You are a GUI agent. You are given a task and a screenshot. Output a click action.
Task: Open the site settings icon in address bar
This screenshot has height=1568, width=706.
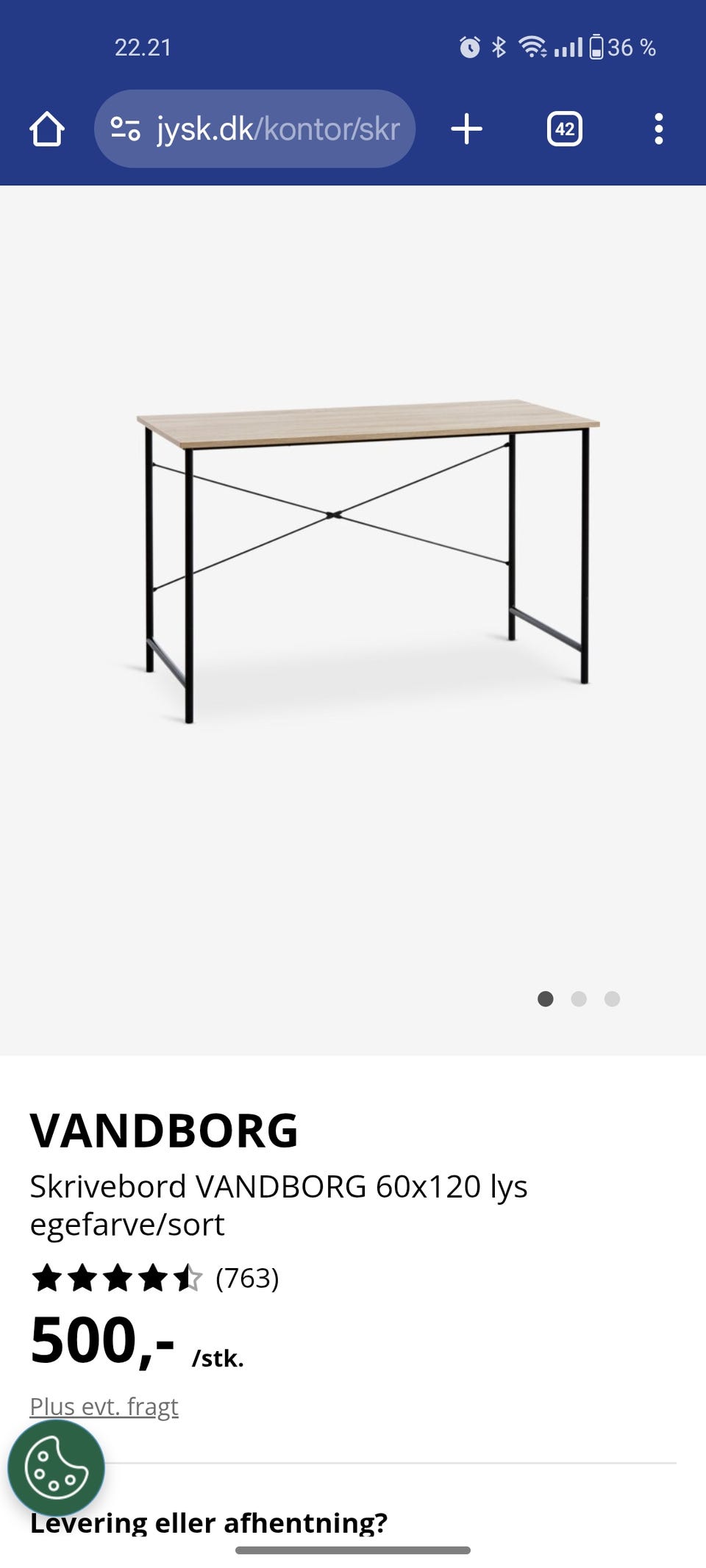pyautogui.click(x=125, y=129)
